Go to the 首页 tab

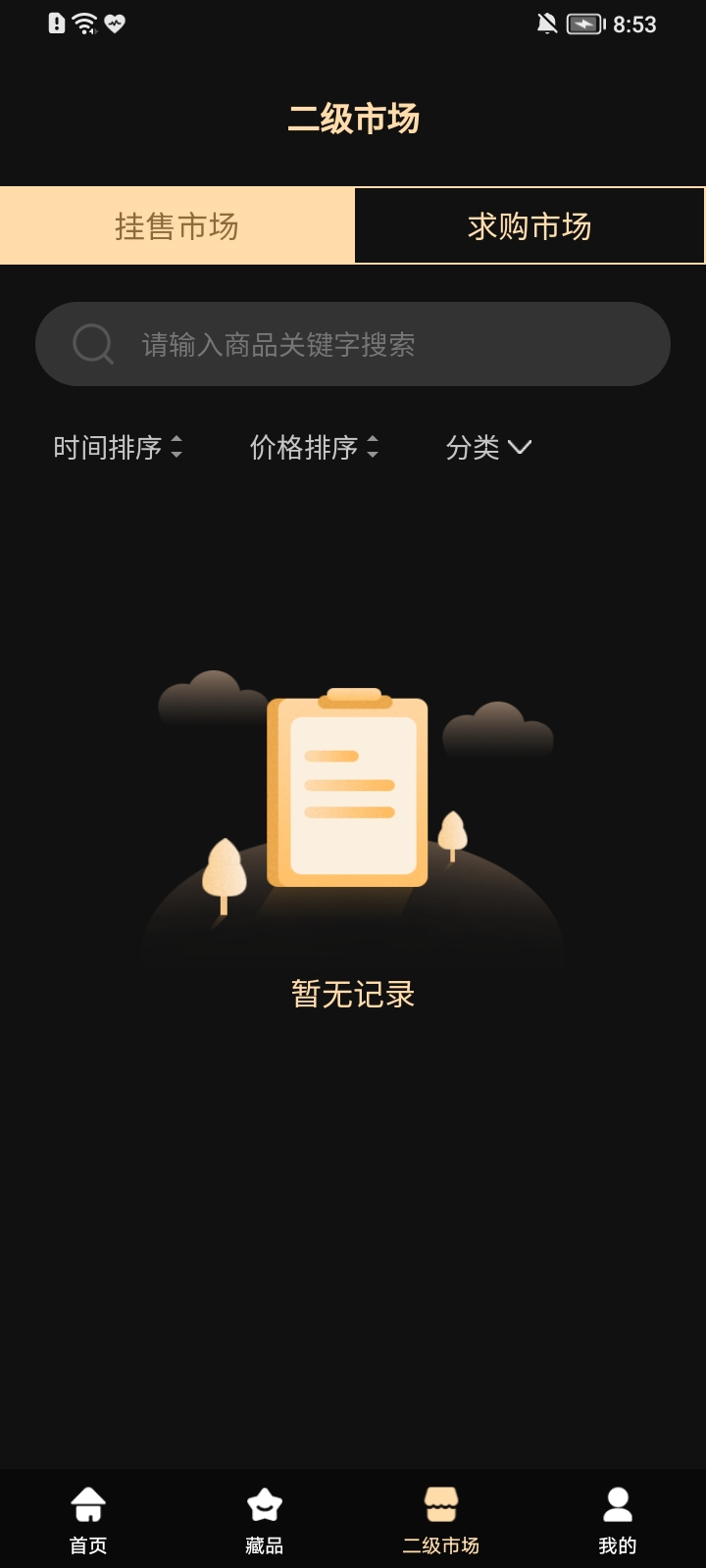88,1519
